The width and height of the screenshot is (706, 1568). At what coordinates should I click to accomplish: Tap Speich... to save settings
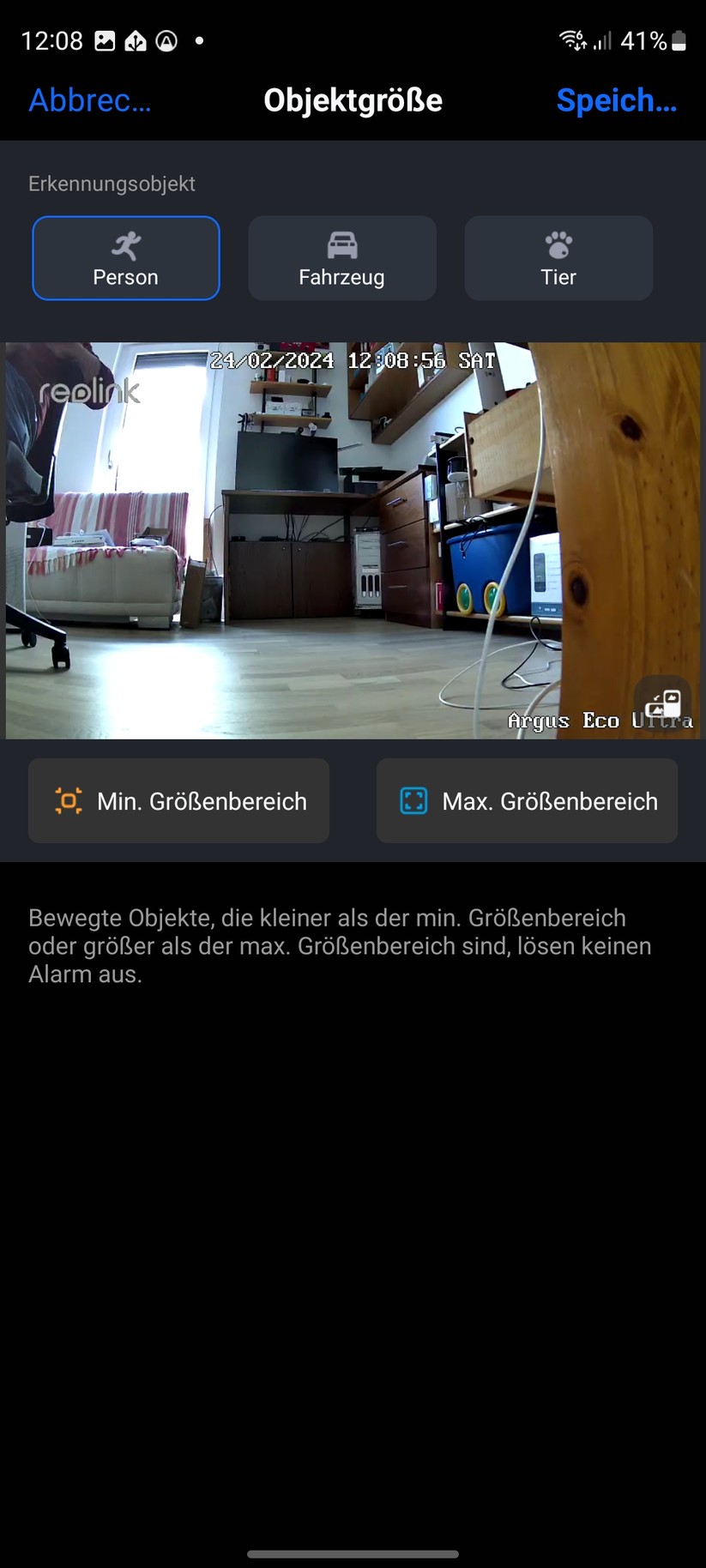pyautogui.click(x=616, y=100)
